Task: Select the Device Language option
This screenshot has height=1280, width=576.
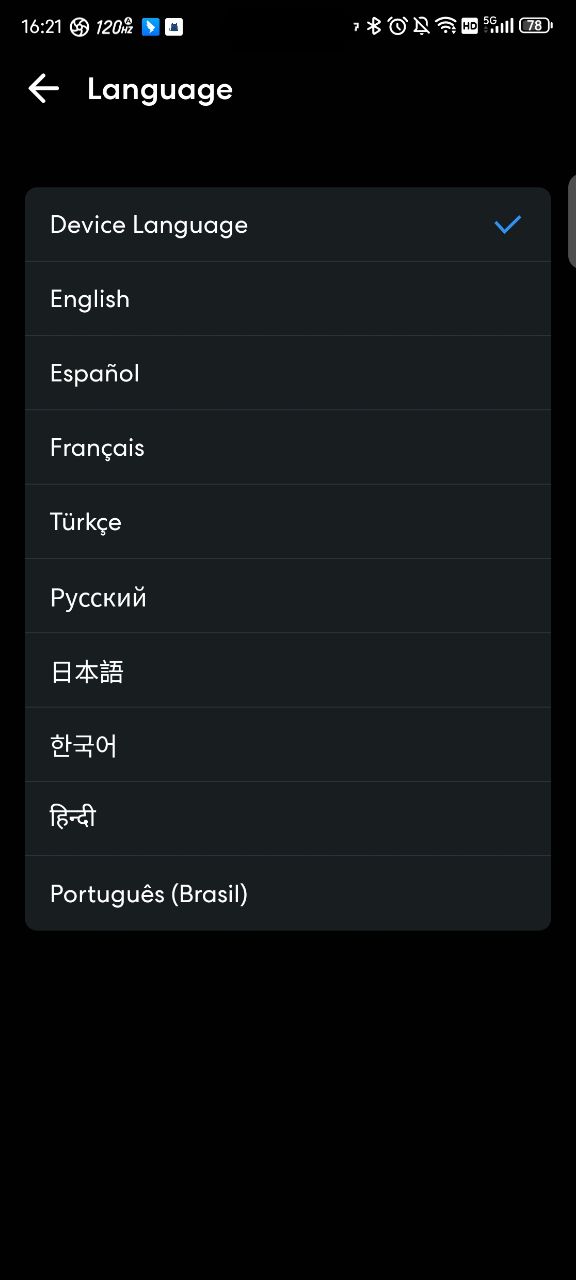Action: pyautogui.click(x=288, y=225)
